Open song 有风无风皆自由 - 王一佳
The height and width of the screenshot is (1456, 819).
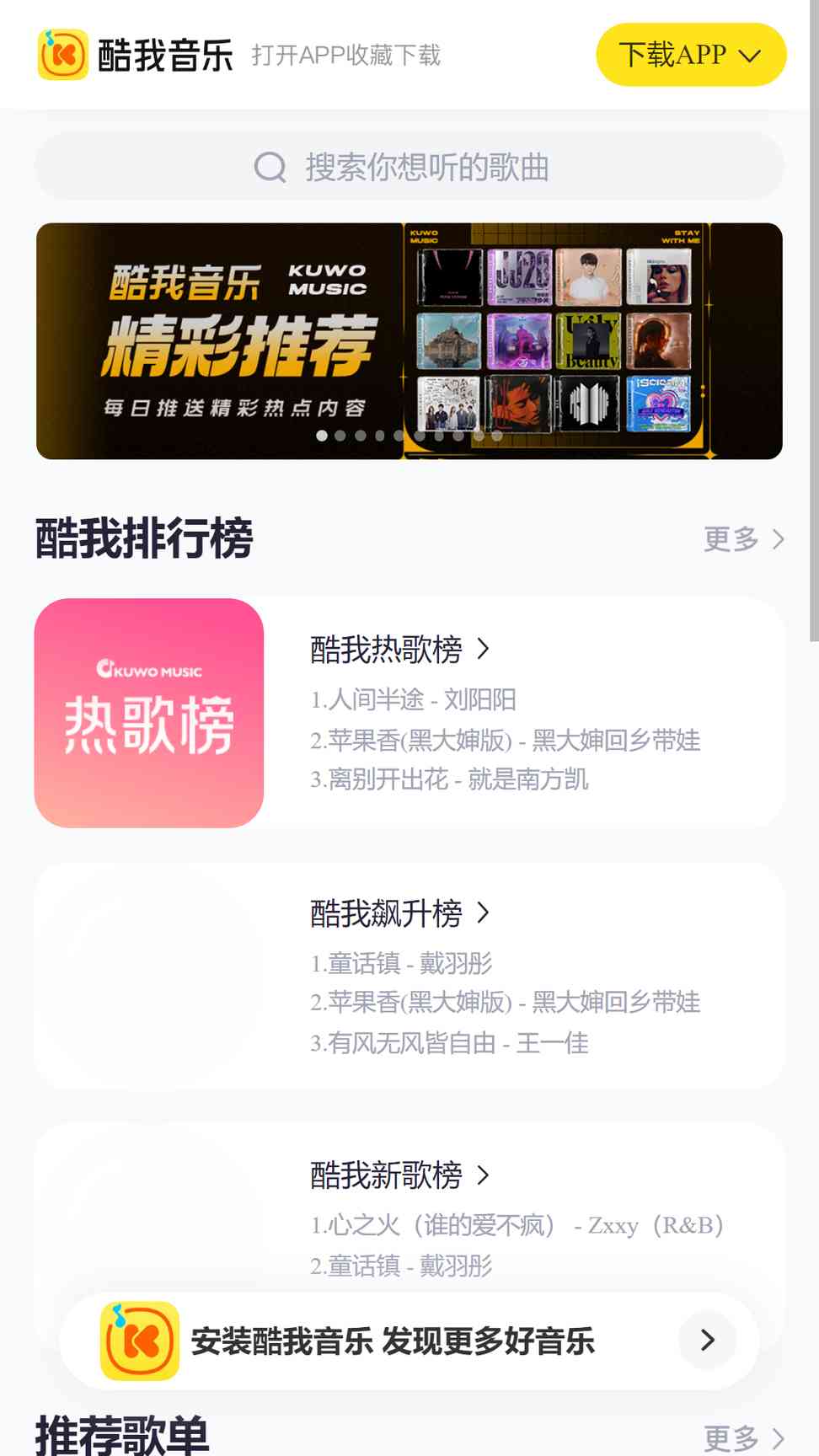click(x=449, y=1043)
